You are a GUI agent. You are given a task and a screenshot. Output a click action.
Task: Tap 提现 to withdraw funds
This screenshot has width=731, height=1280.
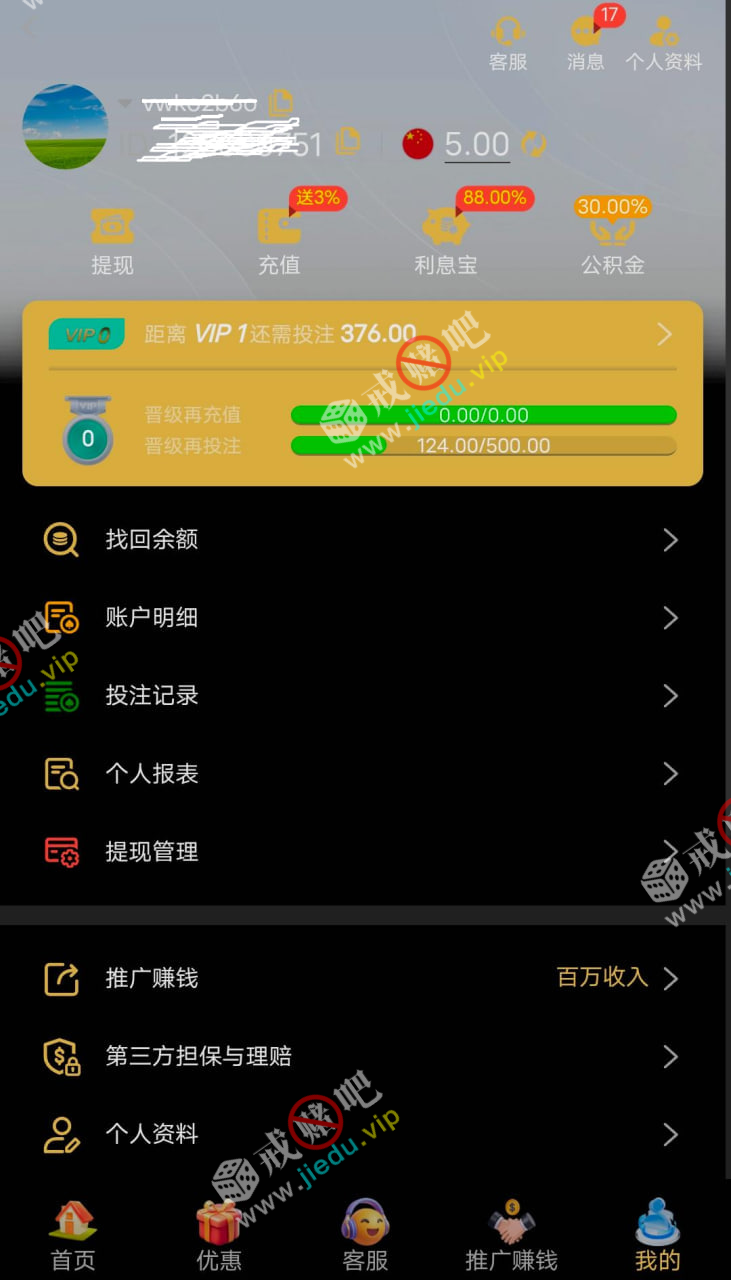[x=112, y=240]
